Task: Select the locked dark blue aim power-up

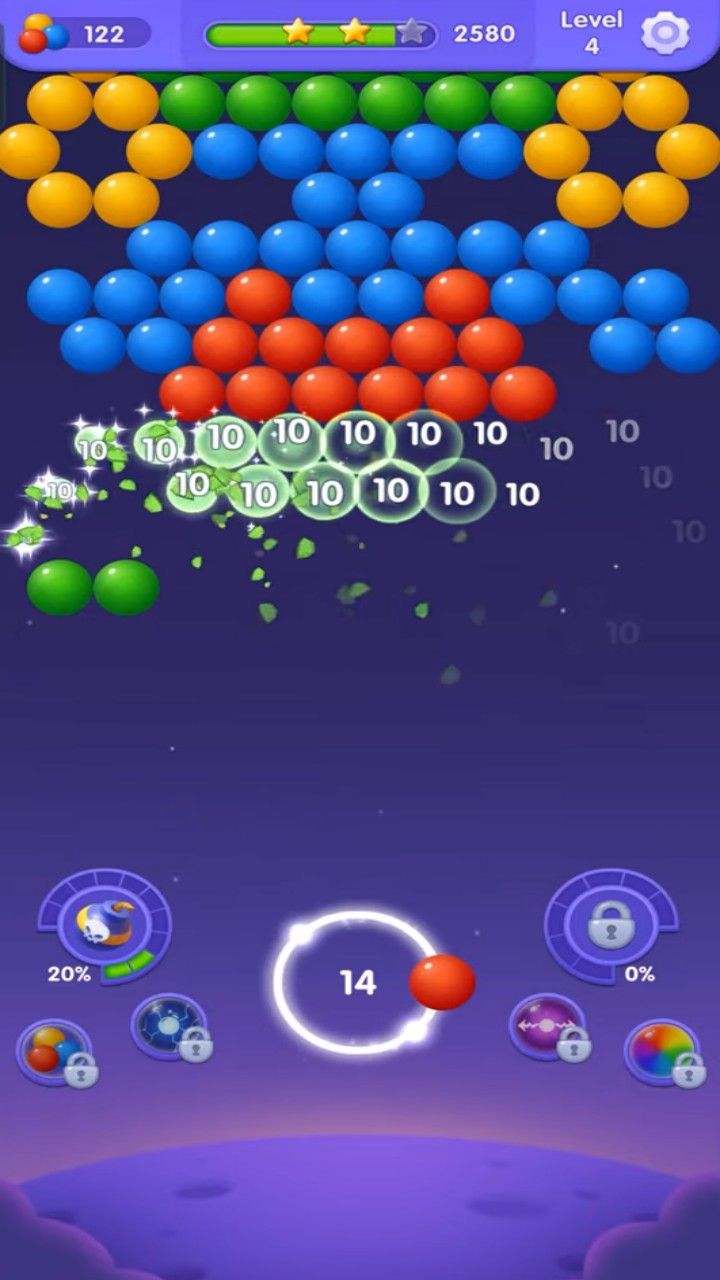Action: tap(169, 1025)
